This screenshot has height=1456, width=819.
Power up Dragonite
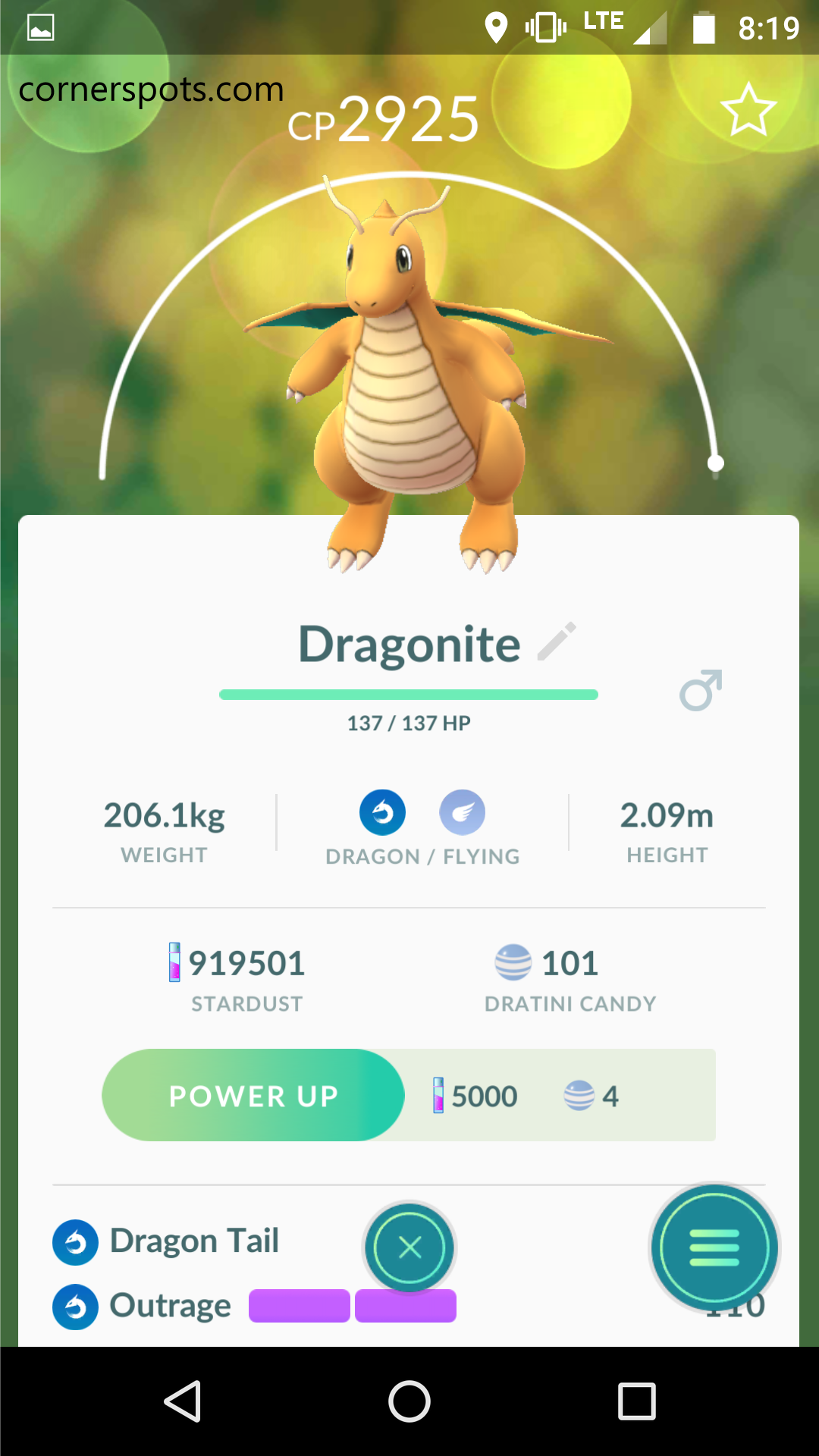[x=253, y=1095]
